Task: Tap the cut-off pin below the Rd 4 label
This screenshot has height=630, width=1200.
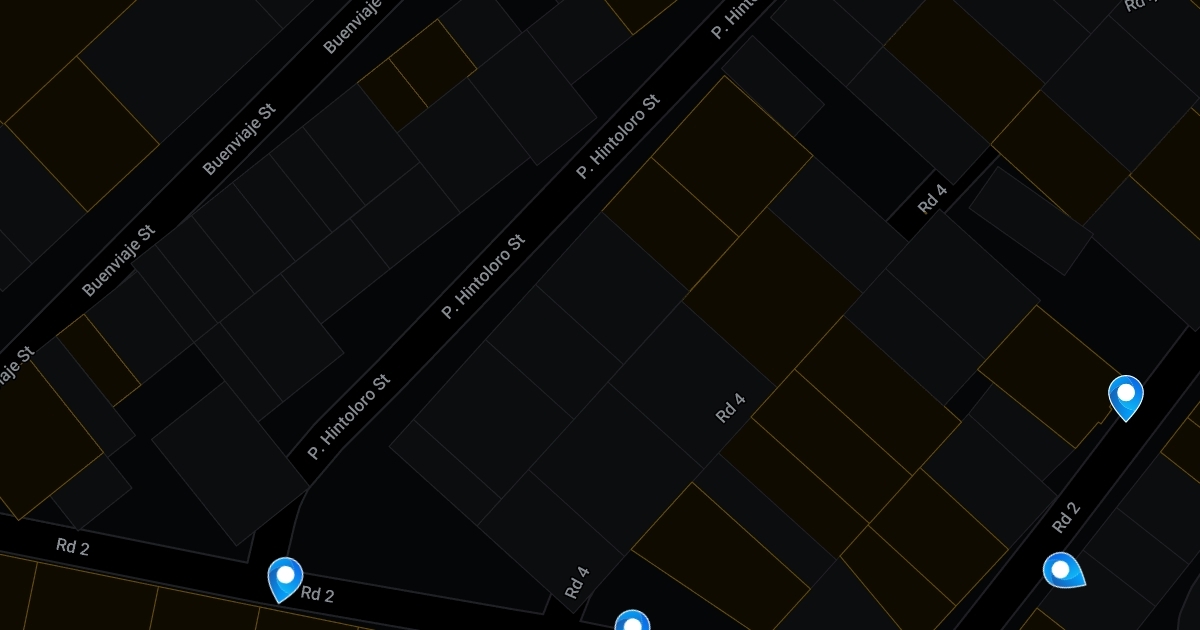Action: (632, 620)
